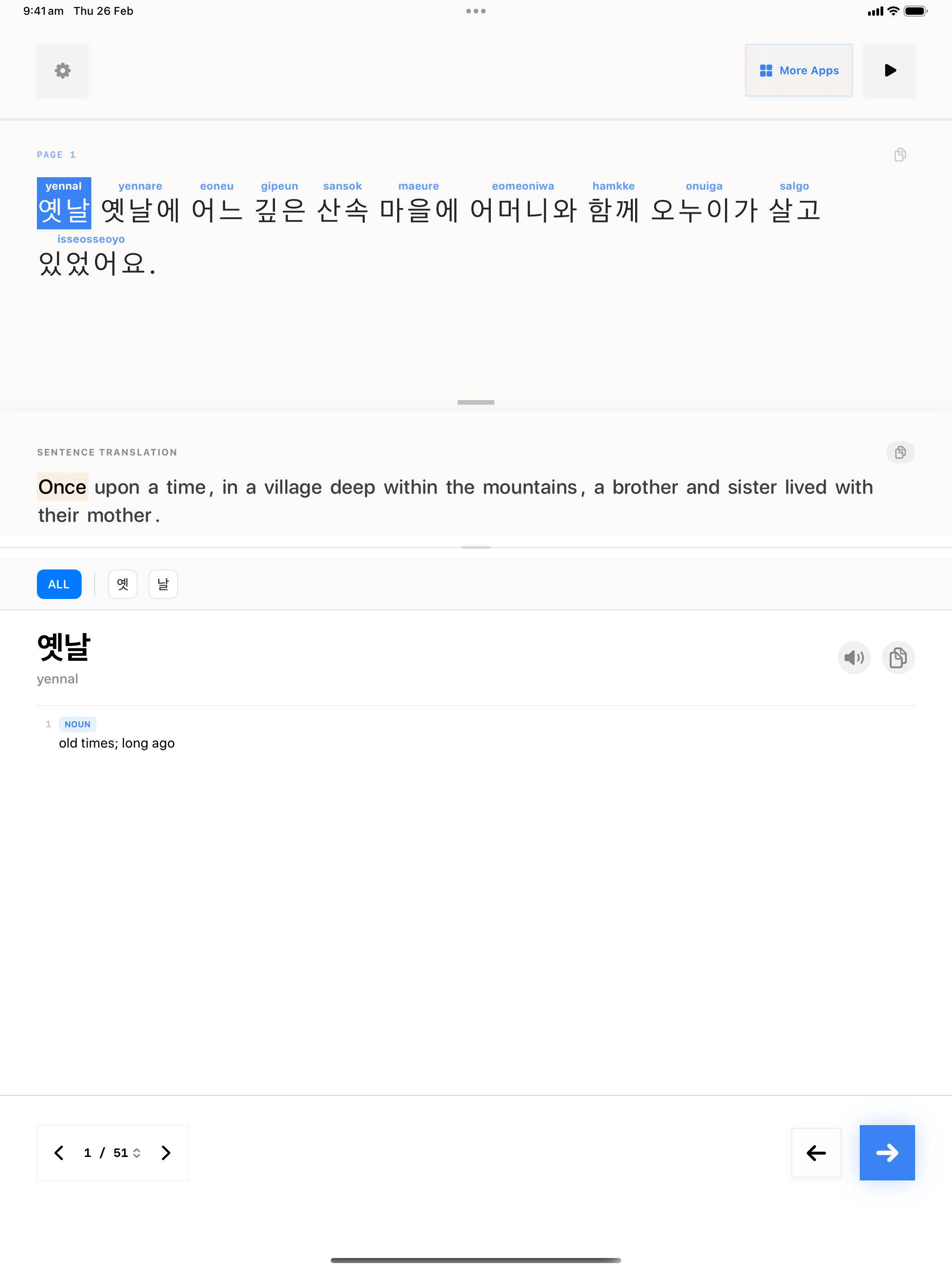Image resolution: width=952 pixels, height=1270 pixels.
Task: Select the word 오누이가 in the sentence
Action: (x=703, y=210)
